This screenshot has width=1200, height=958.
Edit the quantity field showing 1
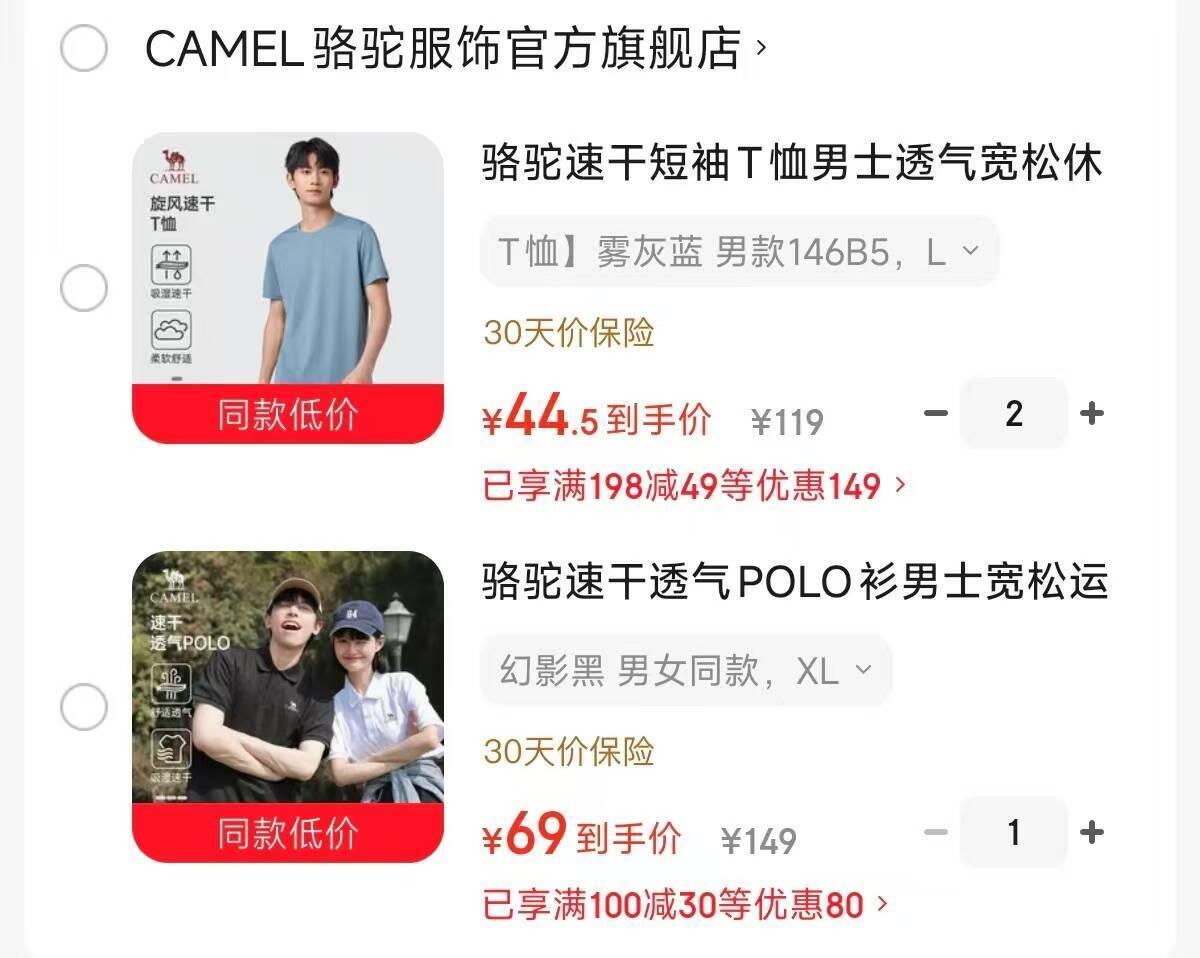(x=1013, y=832)
